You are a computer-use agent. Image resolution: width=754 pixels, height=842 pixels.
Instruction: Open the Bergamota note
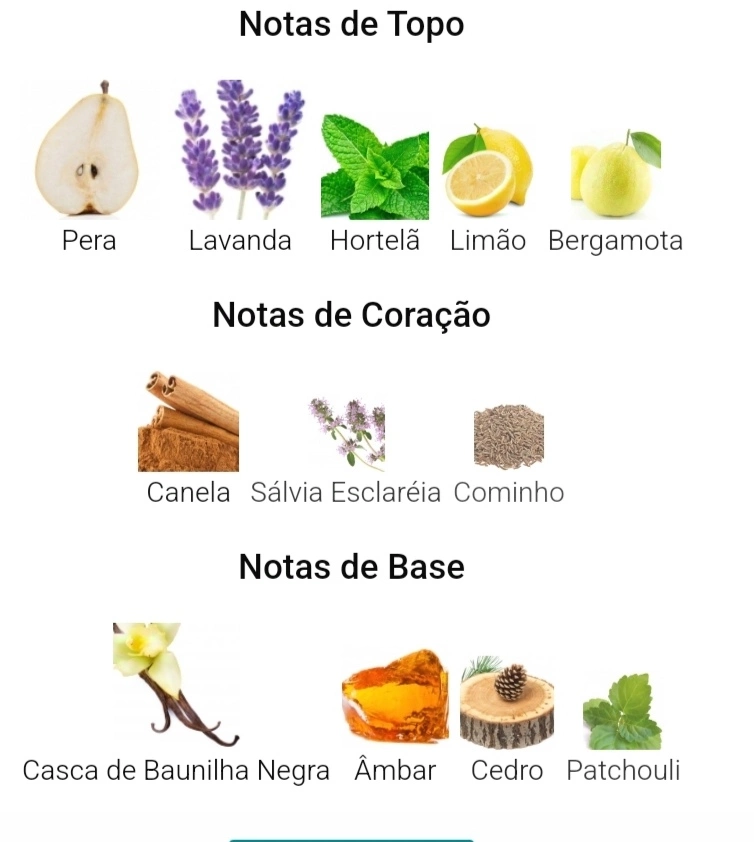(615, 175)
